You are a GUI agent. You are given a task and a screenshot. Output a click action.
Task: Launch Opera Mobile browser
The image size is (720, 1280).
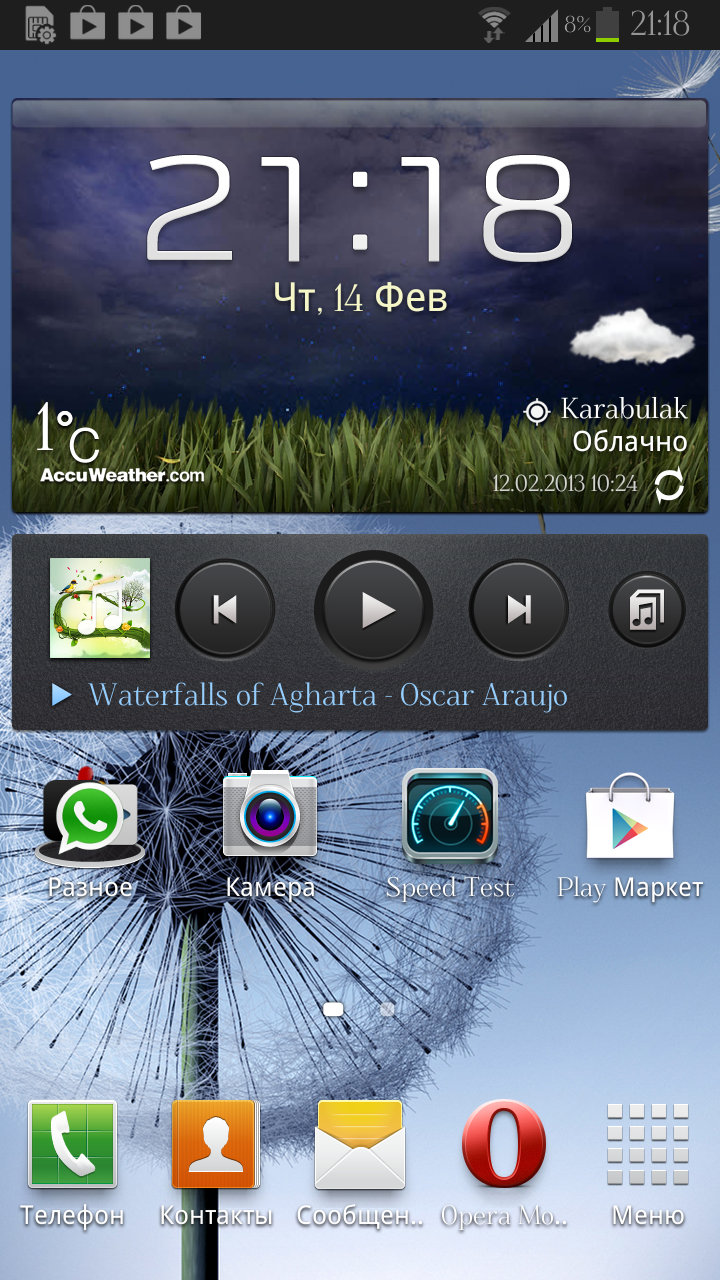coord(504,1162)
